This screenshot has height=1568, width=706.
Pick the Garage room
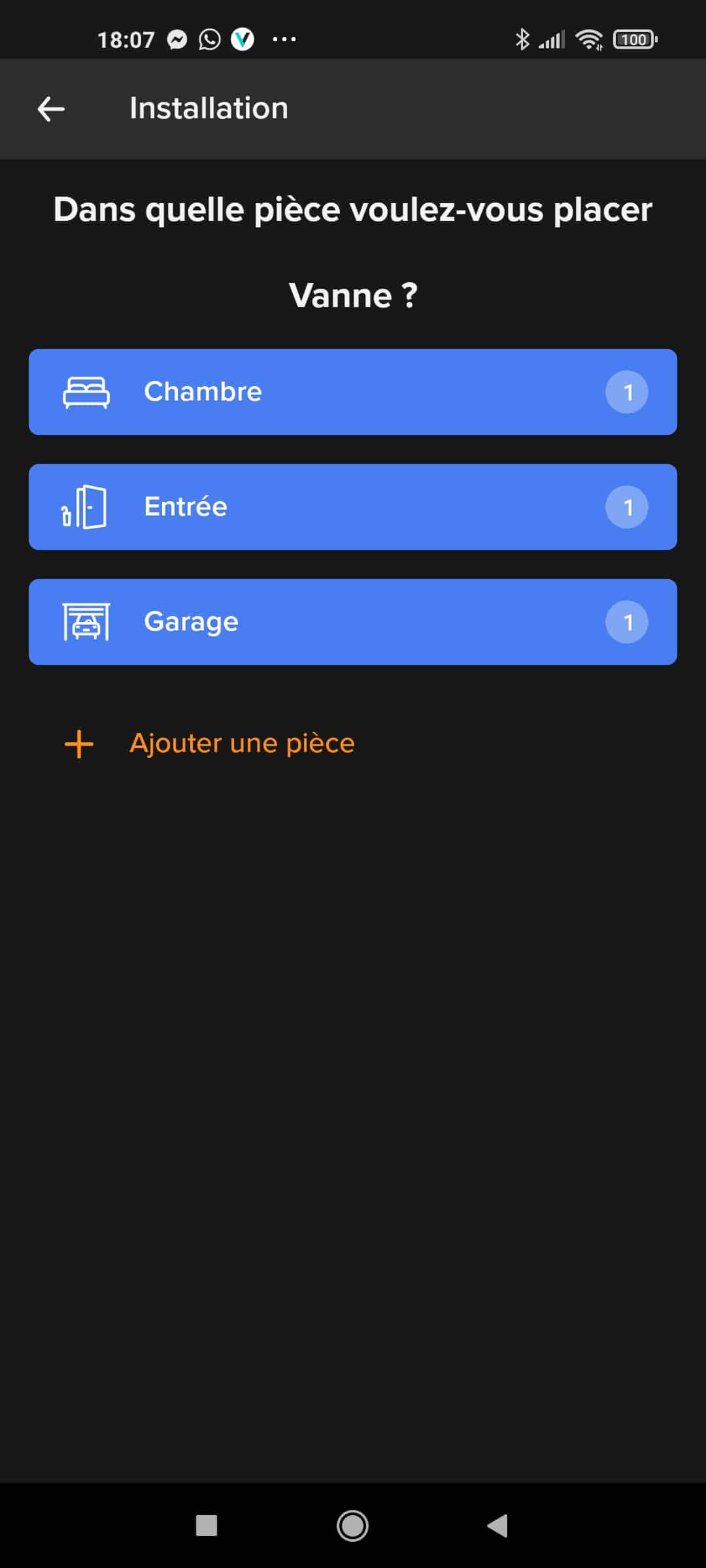point(353,622)
